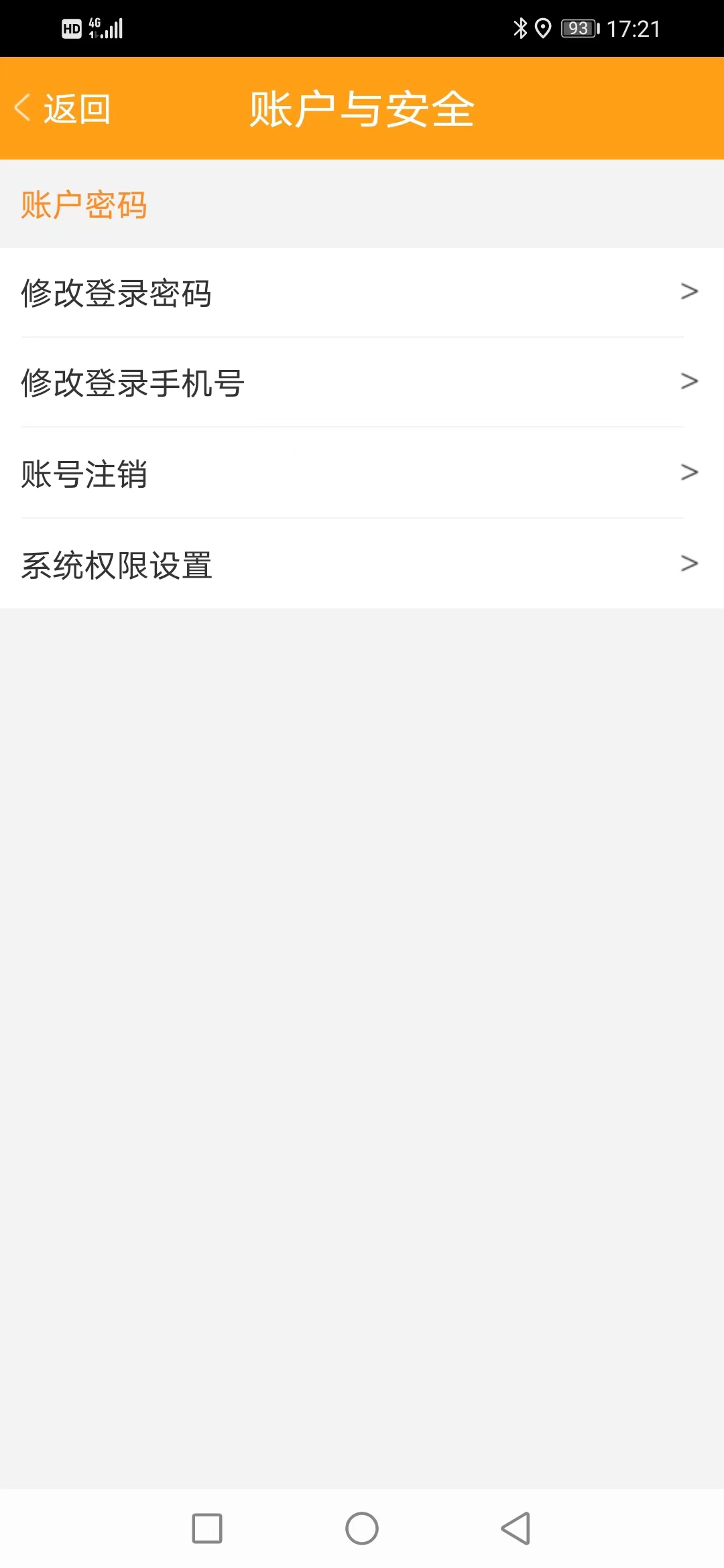Go back using the 返回 button
The image size is (724, 1568).
62,109
